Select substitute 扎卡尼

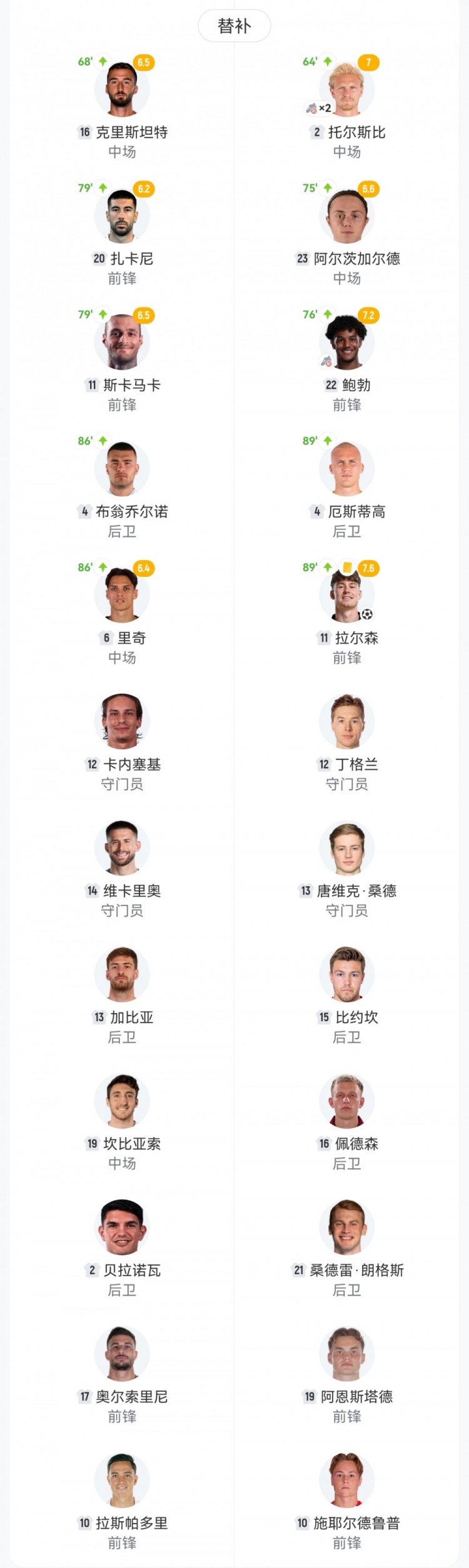point(122,217)
